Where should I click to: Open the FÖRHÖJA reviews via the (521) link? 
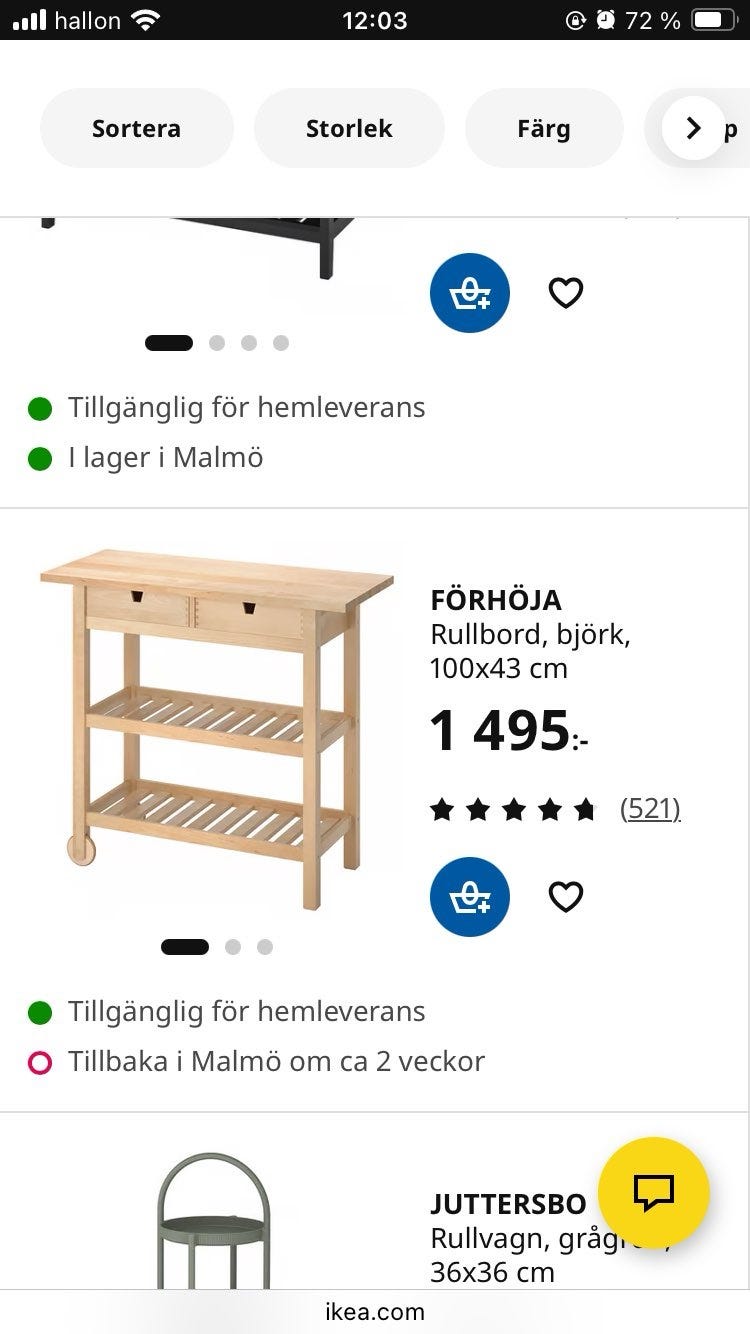650,808
